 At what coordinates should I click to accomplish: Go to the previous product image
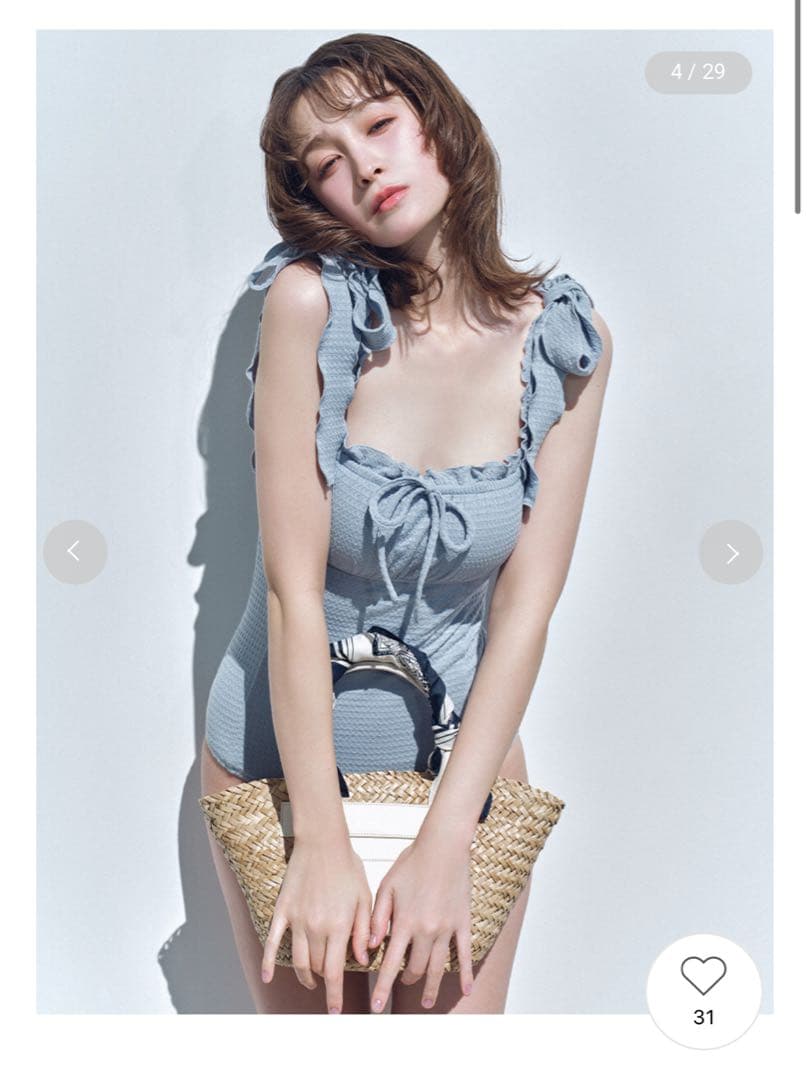(x=74, y=552)
